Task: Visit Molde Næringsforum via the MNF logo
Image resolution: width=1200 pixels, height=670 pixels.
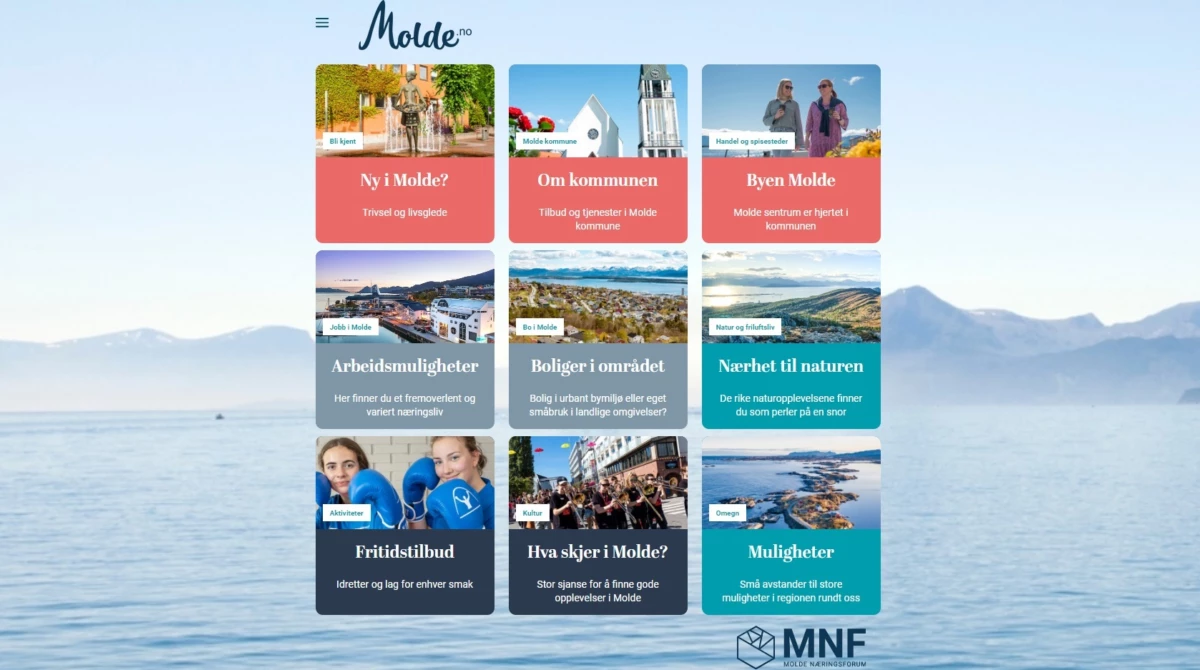Action: pyautogui.click(x=801, y=647)
